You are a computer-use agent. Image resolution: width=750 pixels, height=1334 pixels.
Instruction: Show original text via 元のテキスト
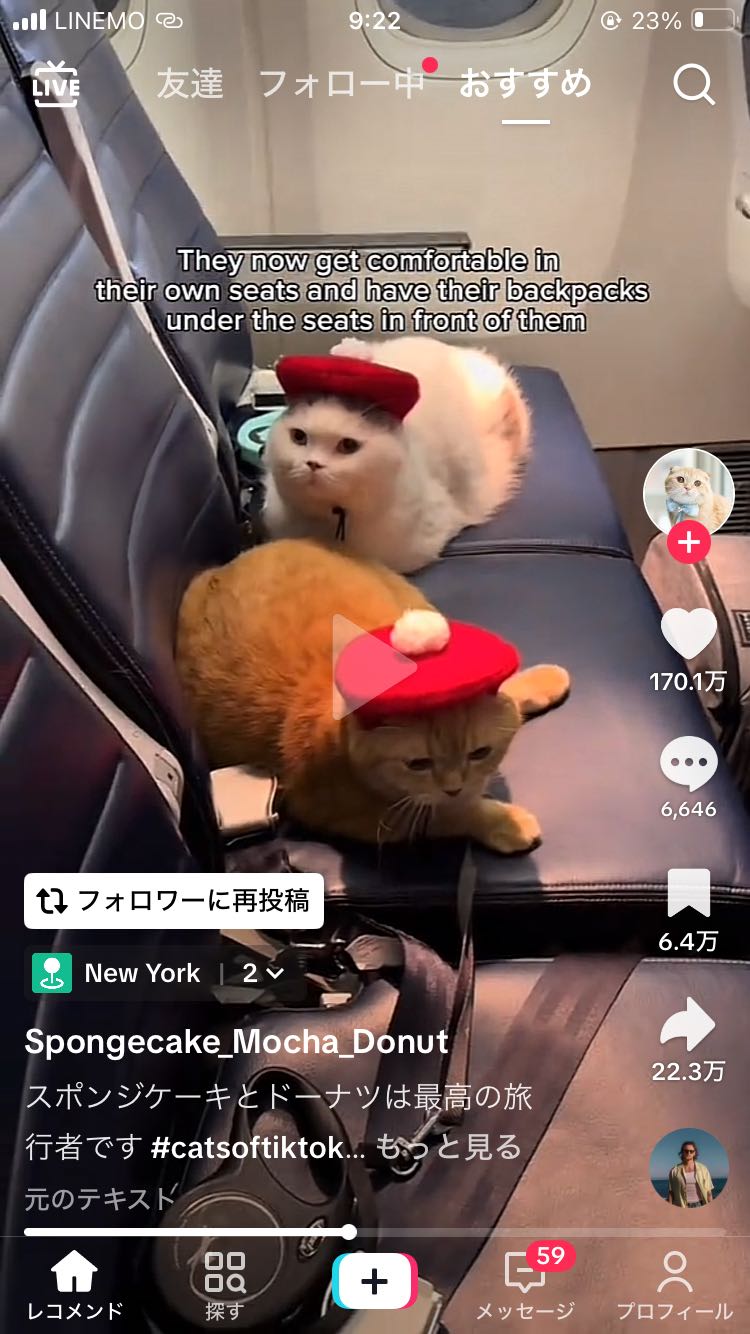pyautogui.click(x=99, y=1197)
